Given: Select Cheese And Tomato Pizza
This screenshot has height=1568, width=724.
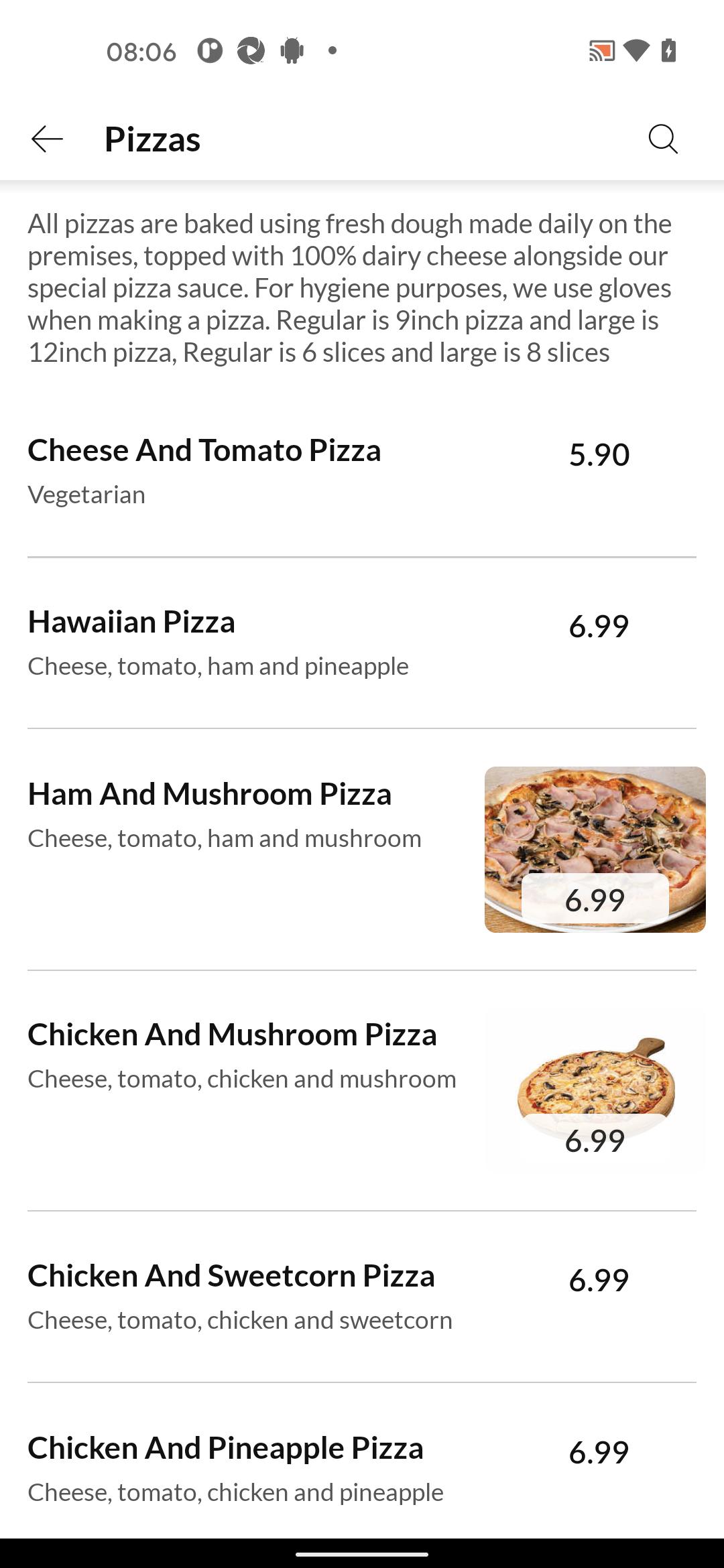Looking at the screenshot, I should point(362,471).
